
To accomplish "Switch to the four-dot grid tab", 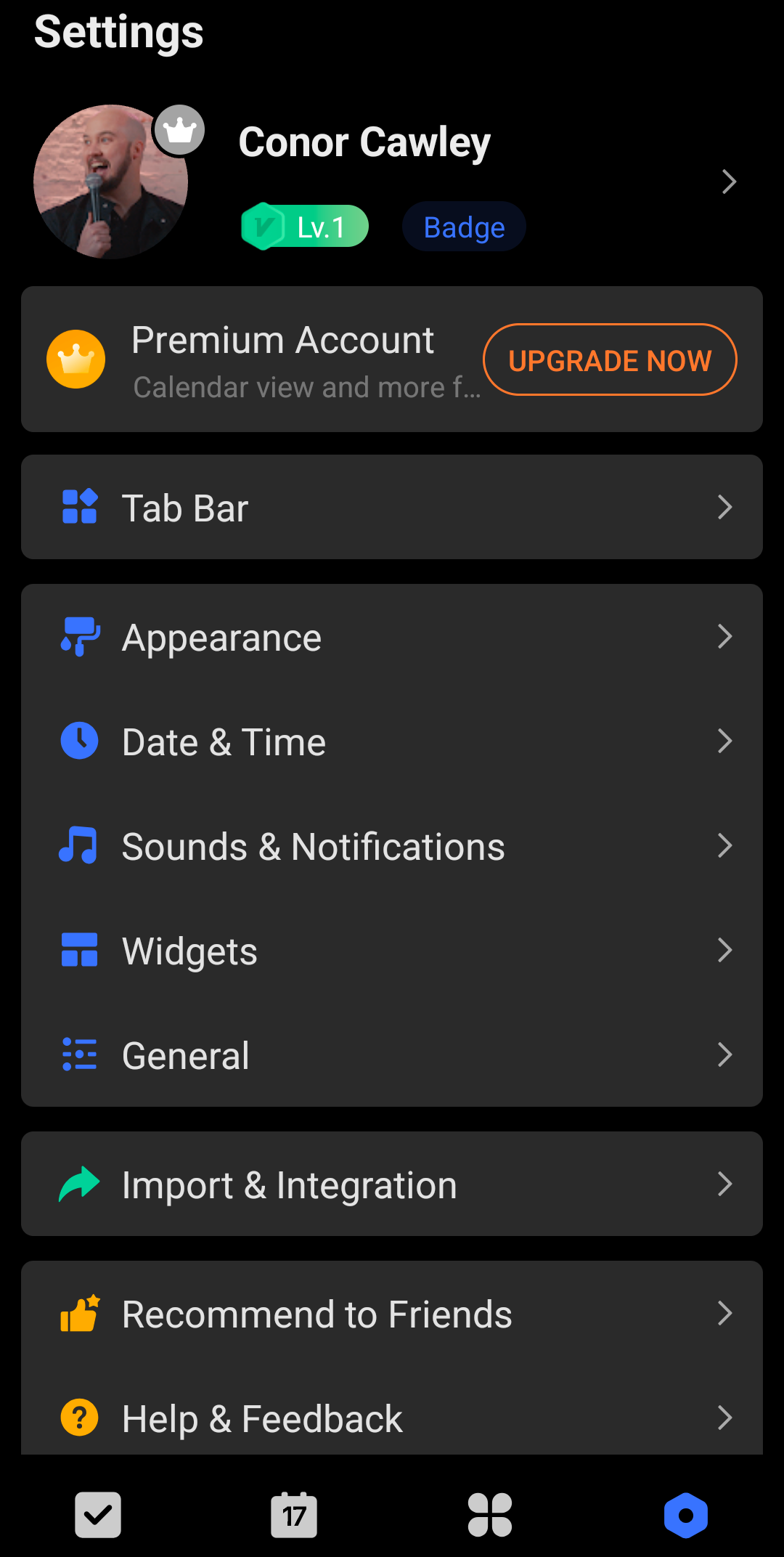I will coord(490,1515).
